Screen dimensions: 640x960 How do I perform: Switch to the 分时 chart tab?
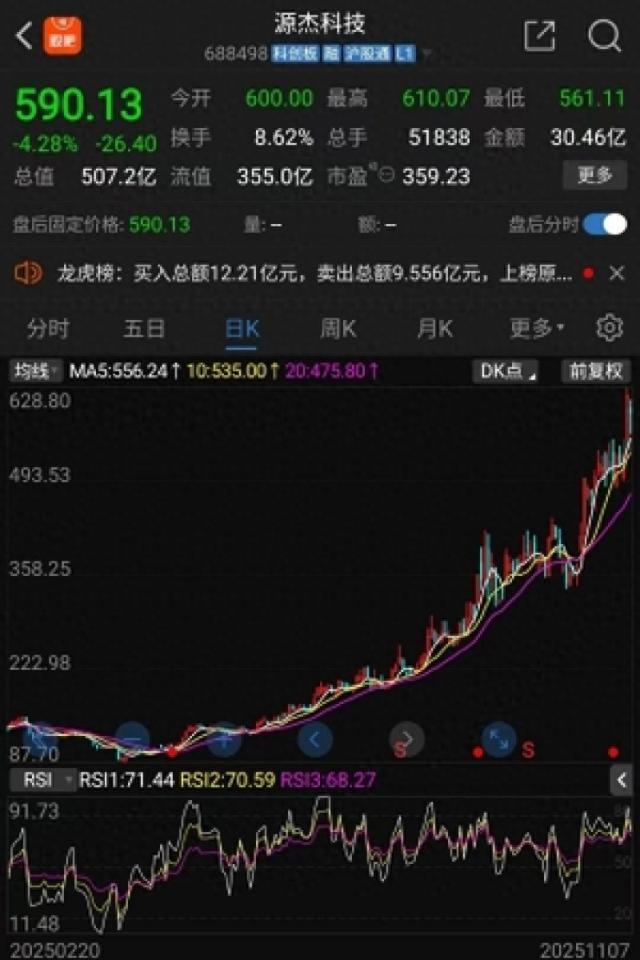coord(48,328)
